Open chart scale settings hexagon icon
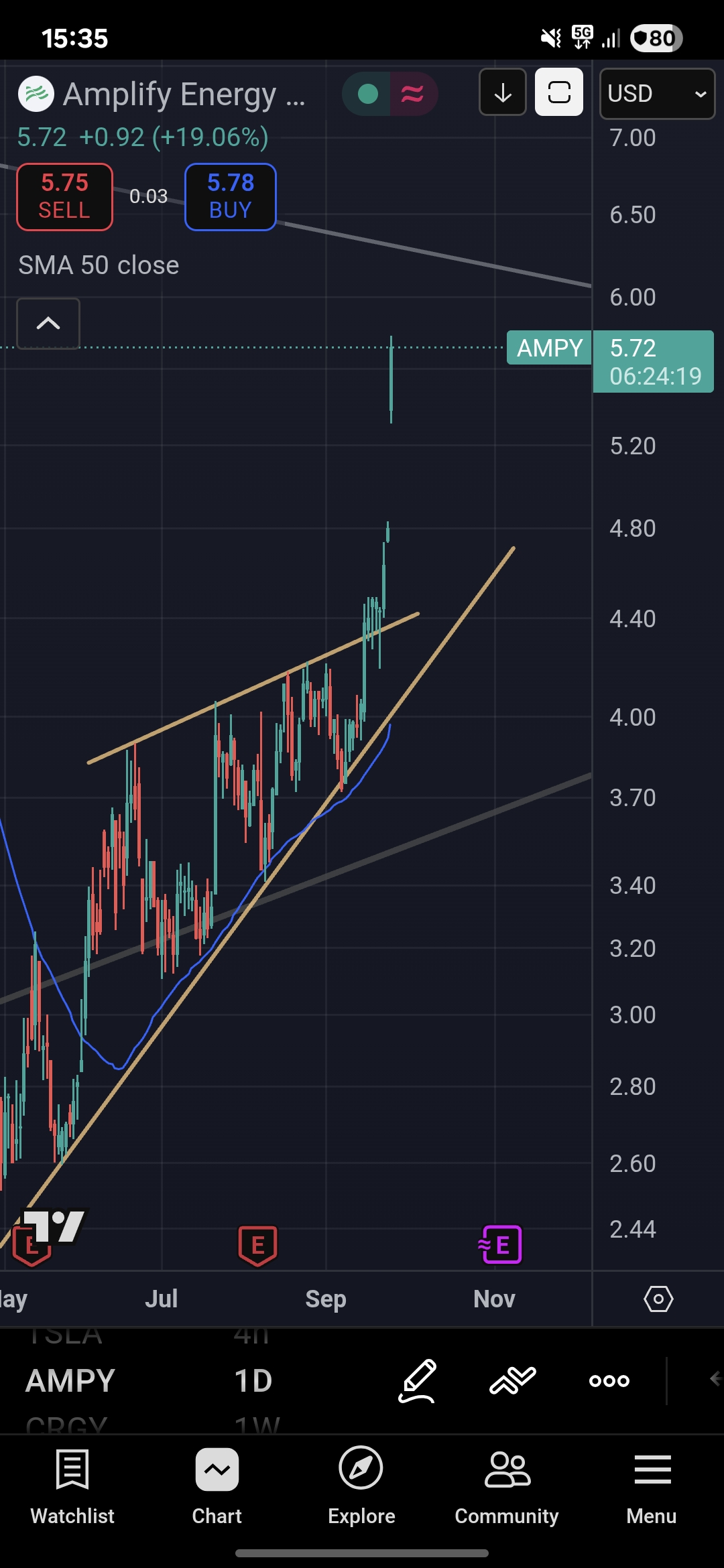The image size is (724, 1568). (x=658, y=1299)
